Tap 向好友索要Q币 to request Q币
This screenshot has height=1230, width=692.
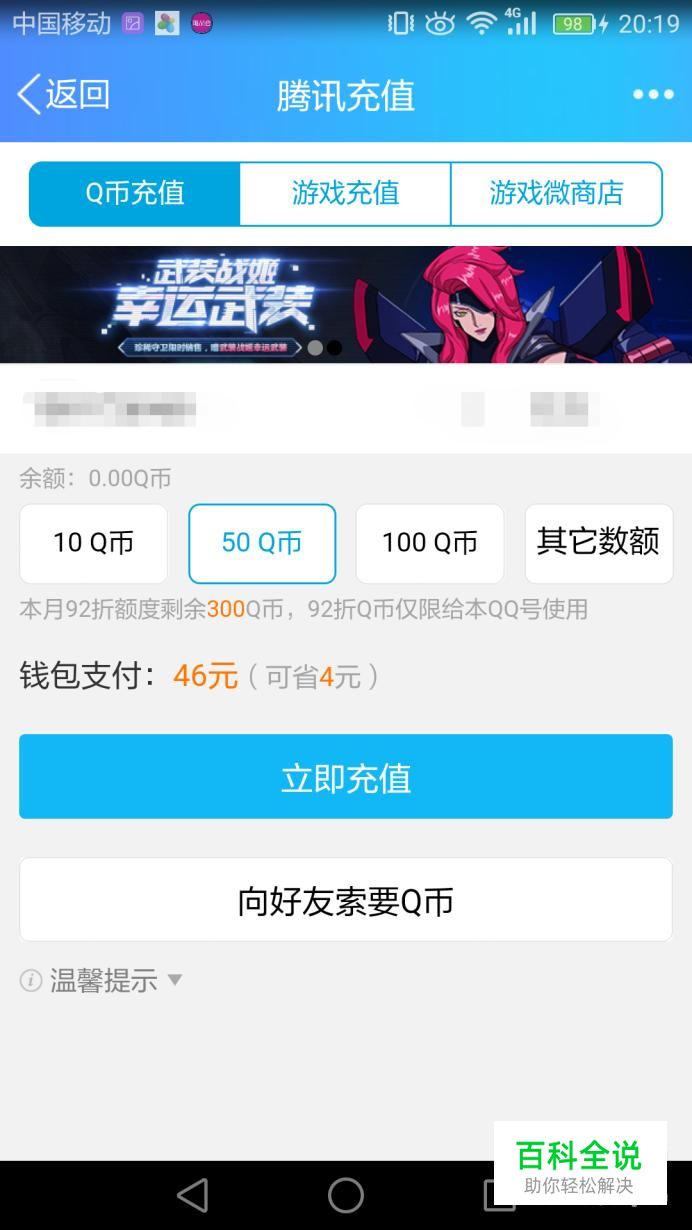345,900
